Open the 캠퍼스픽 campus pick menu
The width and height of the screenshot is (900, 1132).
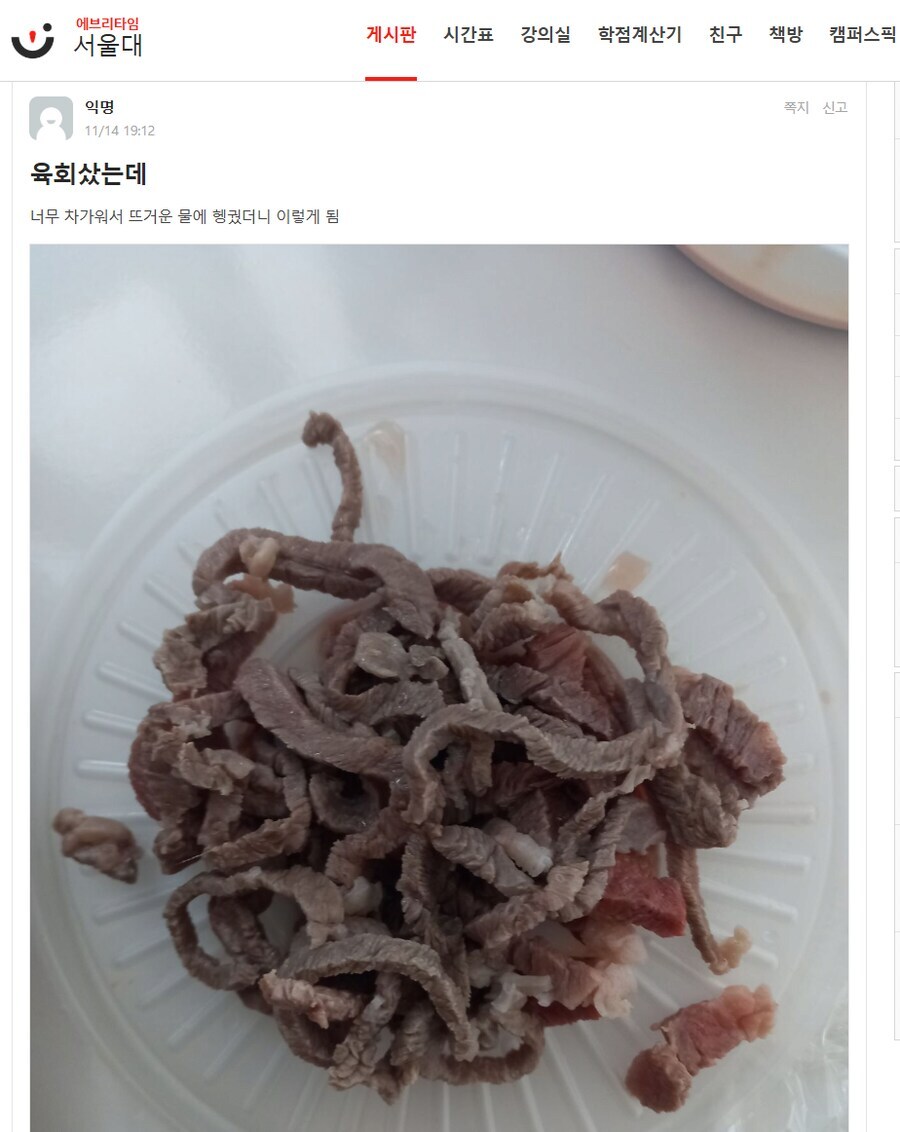click(862, 32)
